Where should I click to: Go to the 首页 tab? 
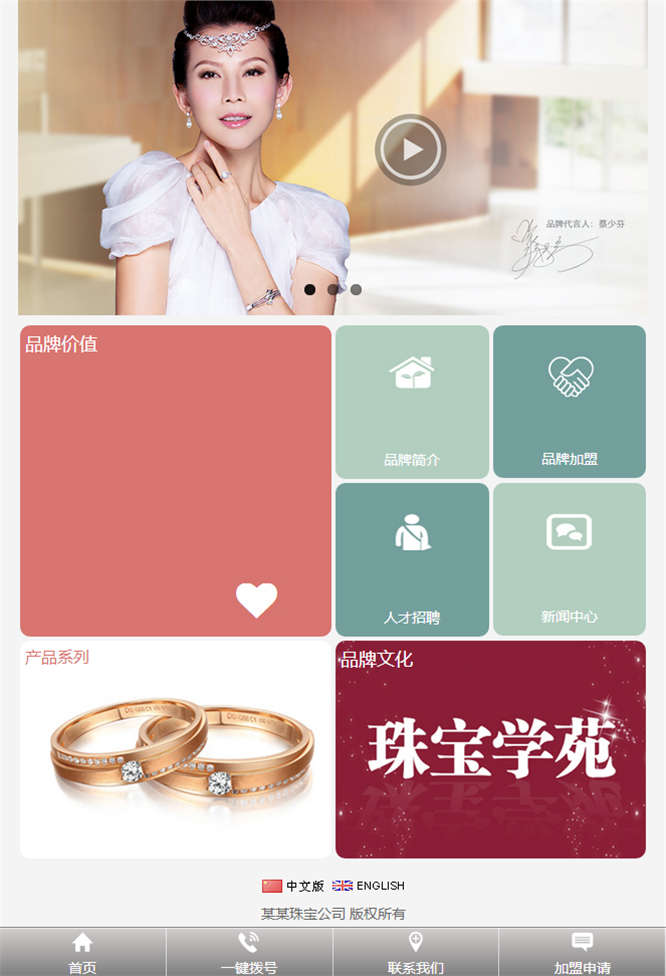(x=83, y=952)
